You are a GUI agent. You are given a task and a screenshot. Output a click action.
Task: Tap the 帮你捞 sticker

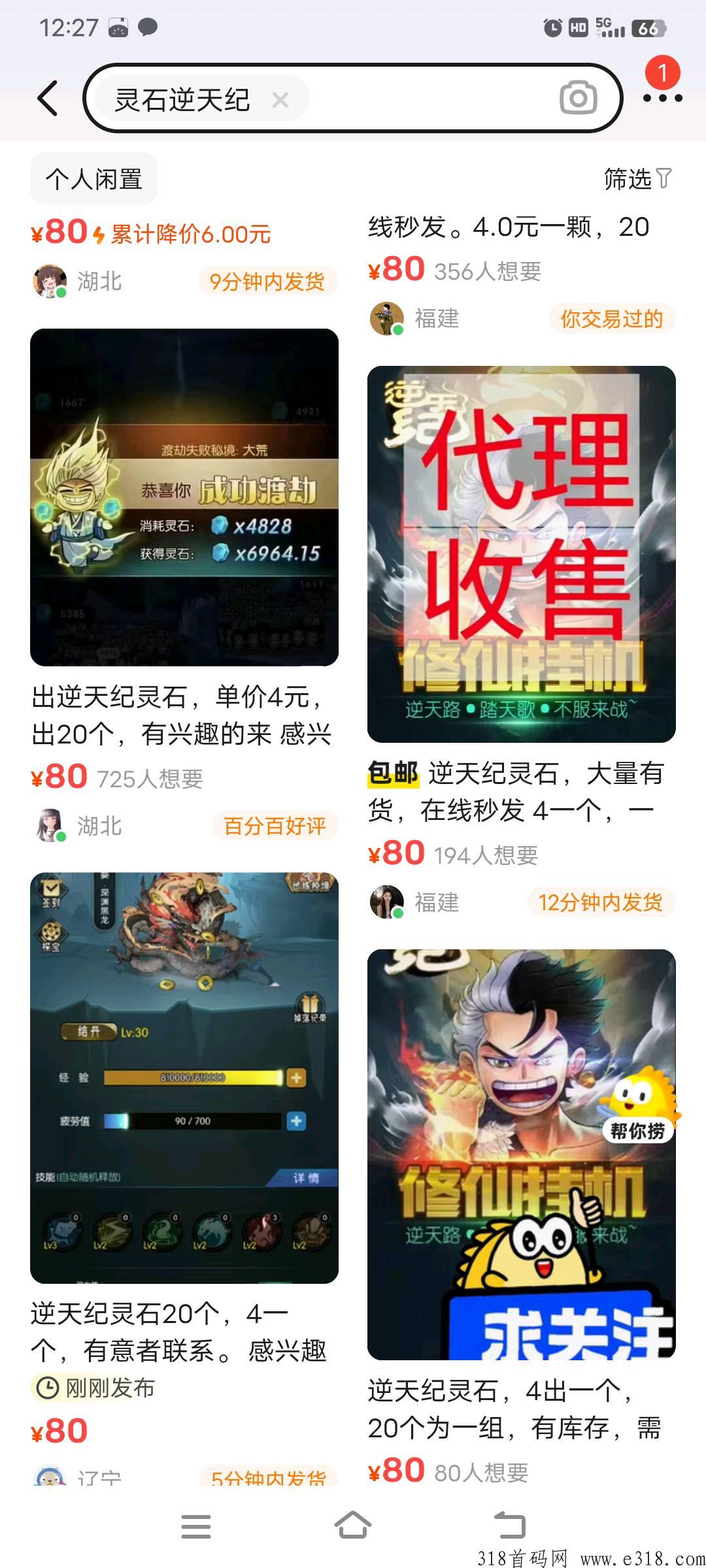[x=638, y=1106]
